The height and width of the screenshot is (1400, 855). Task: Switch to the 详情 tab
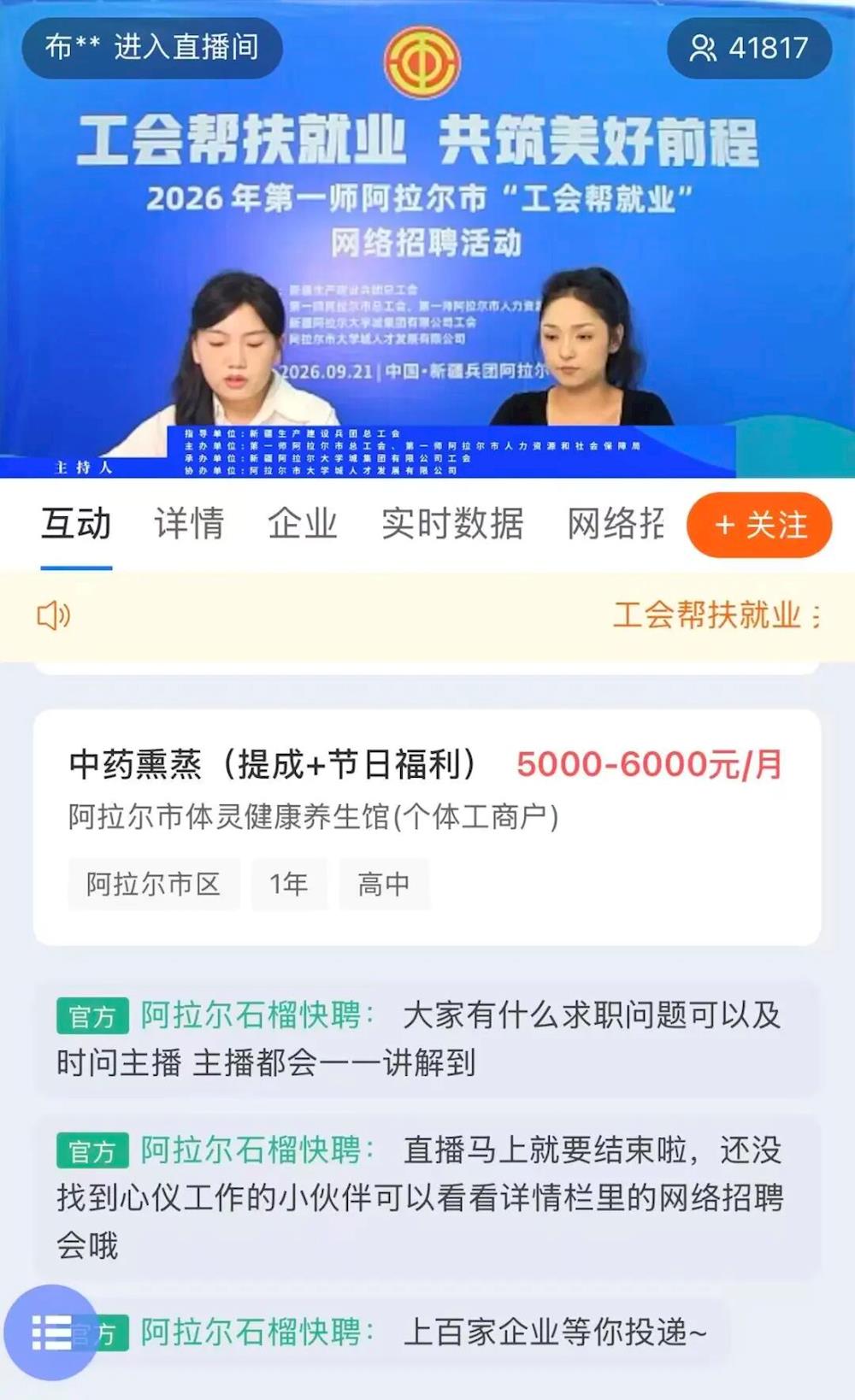click(189, 523)
